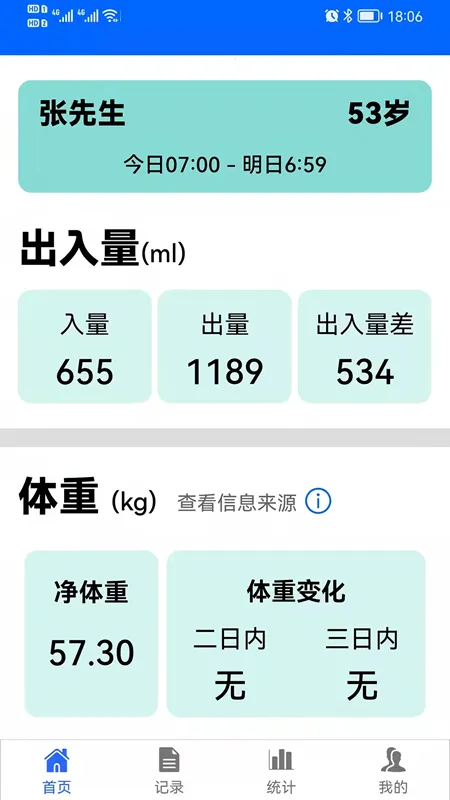
Task: Switch to the 记录 tab
Action: pyautogui.click(x=169, y=770)
